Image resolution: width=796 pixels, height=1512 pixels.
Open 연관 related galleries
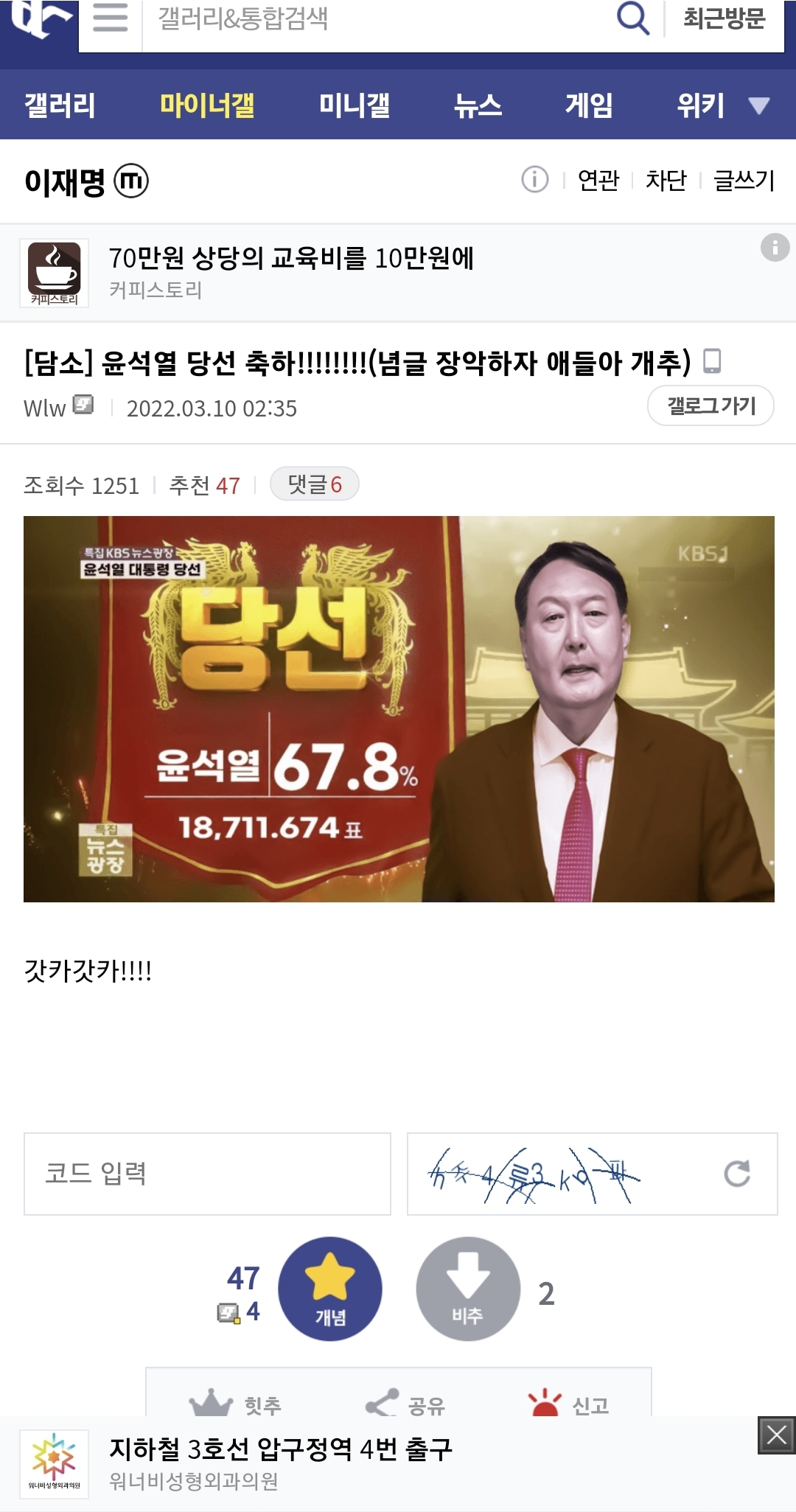click(x=598, y=180)
